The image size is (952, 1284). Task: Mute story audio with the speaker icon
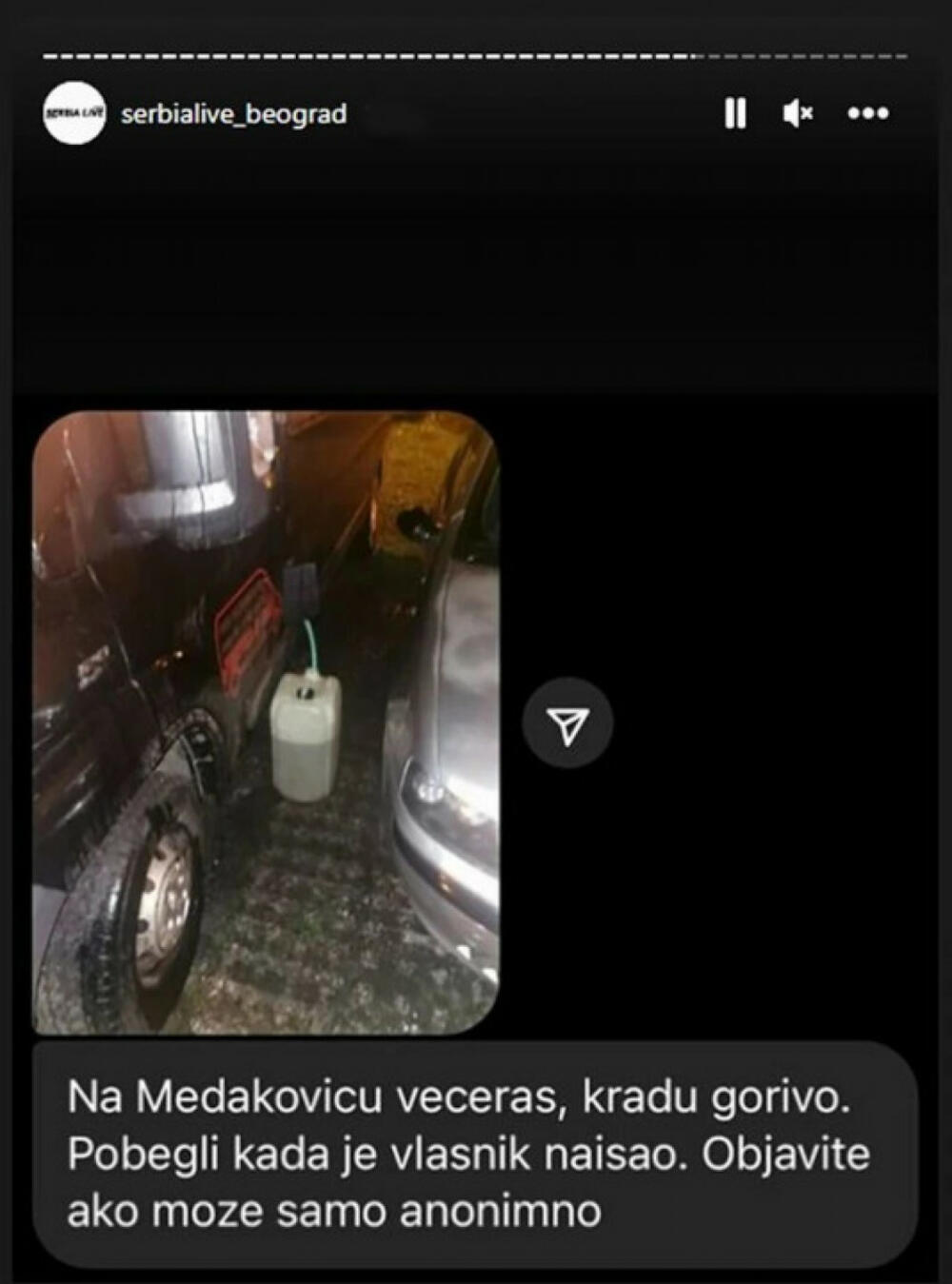click(x=800, y=114)
